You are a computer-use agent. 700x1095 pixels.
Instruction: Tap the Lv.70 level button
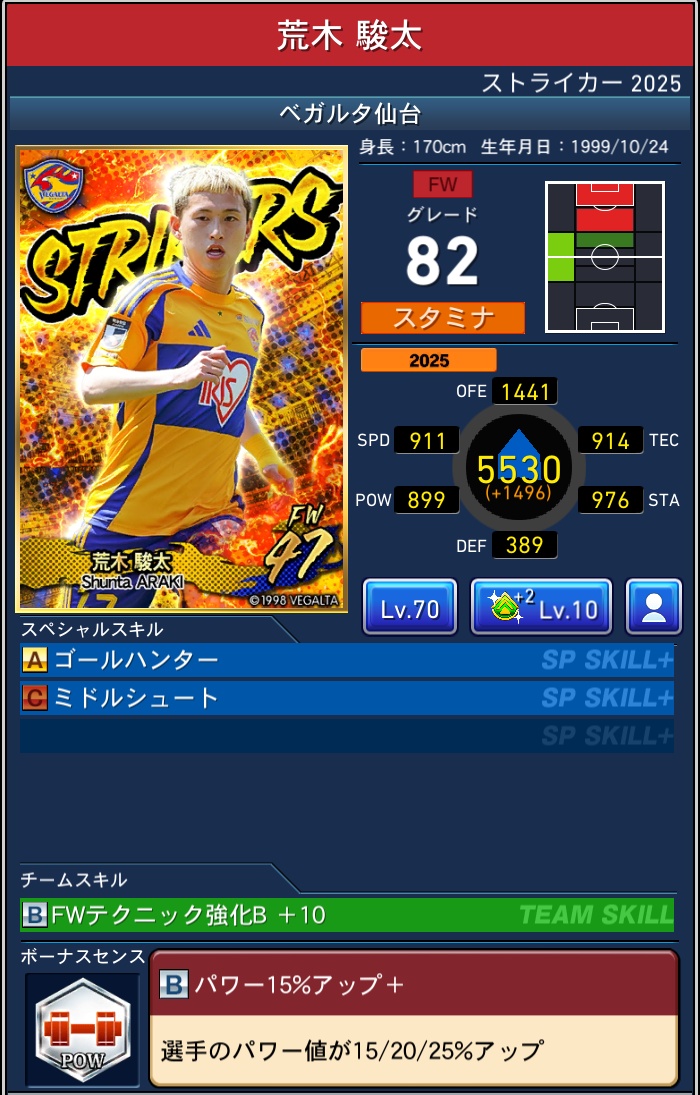point(410,607)
